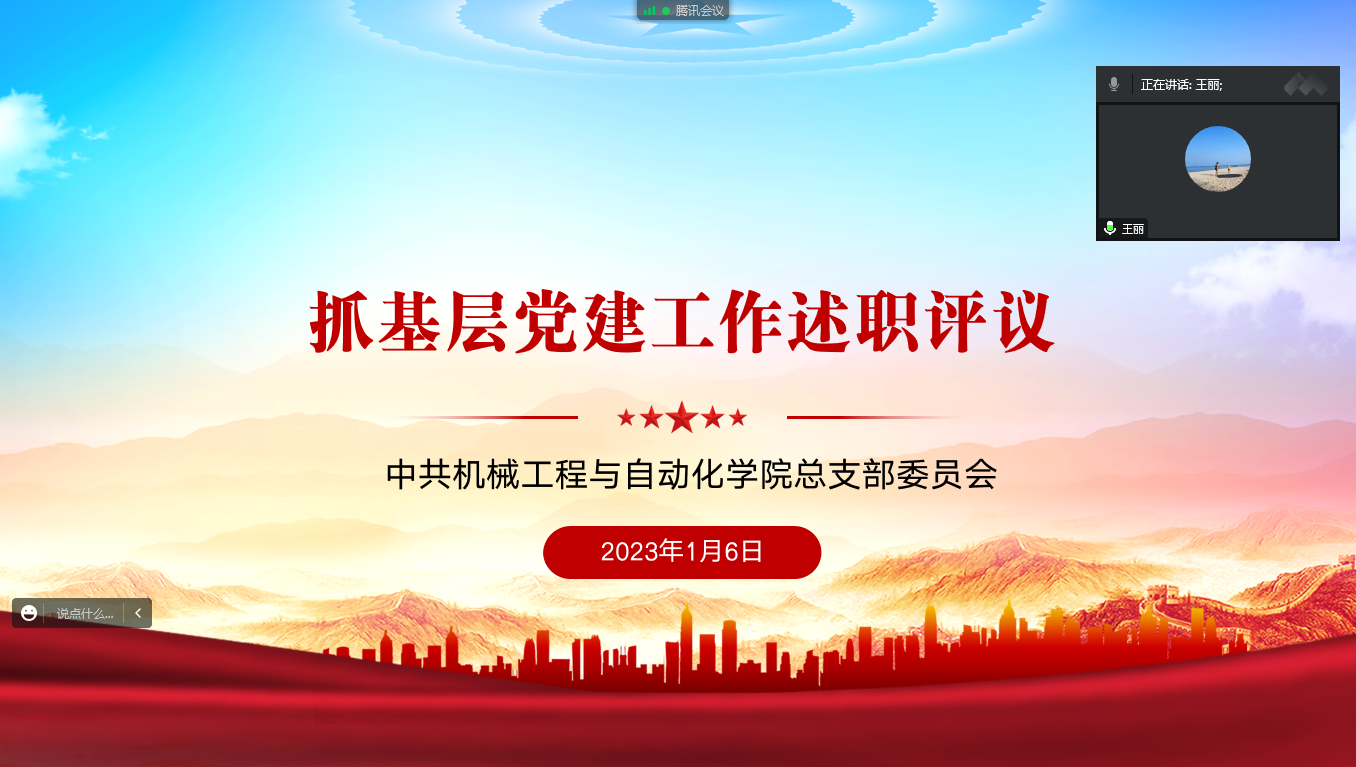Open the emoji reaction picker
The height and width of the screenshot is (767, 1356).
pyautogui.click(x=29, y=613)
